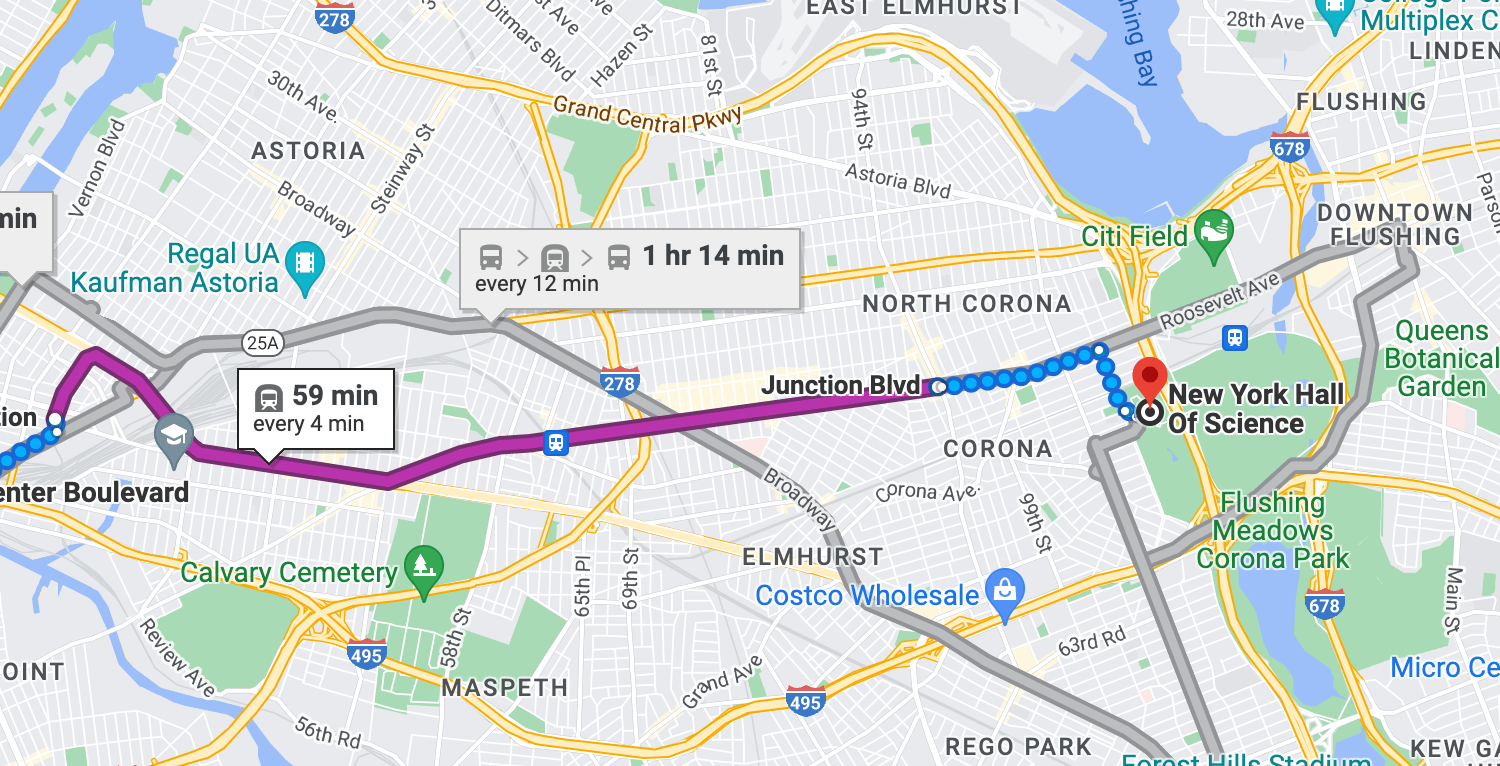Tap the transit station icon near Roosevelt Ave

coord(1235,338)
